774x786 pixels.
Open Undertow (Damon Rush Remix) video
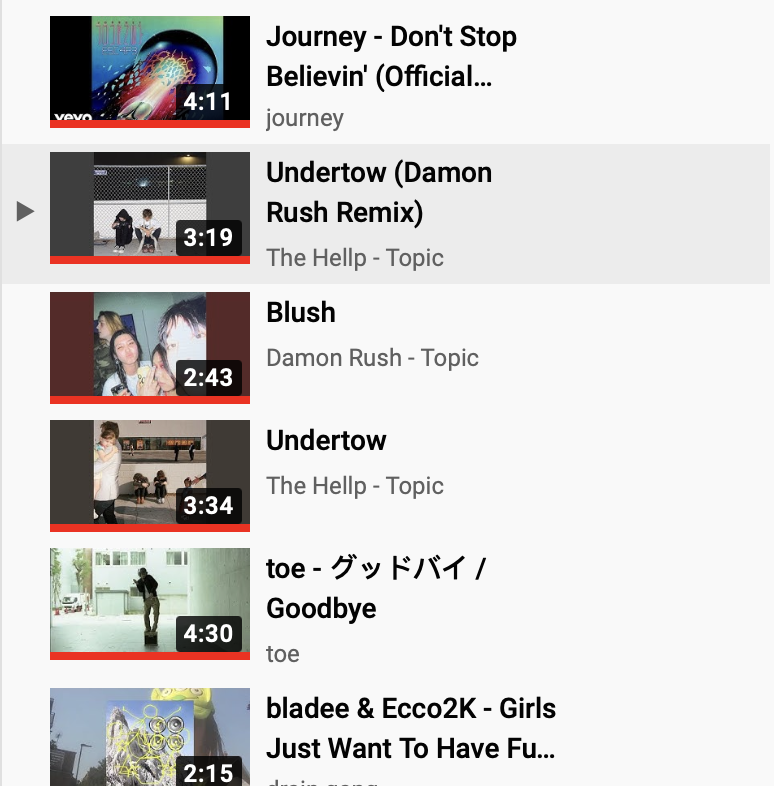coord(150,207)
